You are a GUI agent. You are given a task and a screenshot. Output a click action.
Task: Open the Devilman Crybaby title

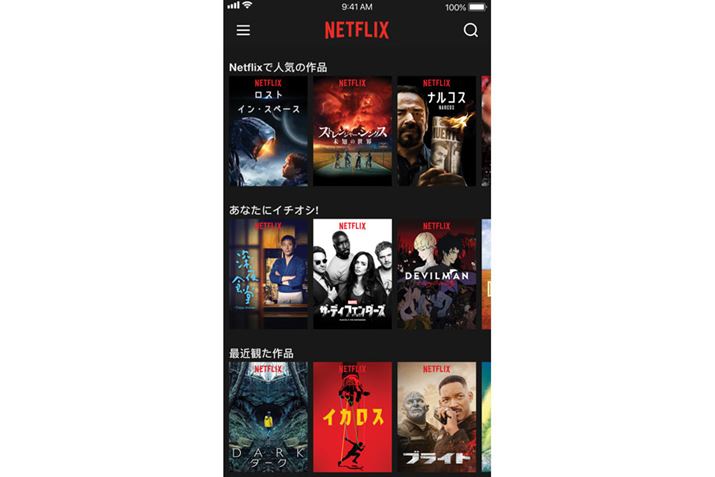tap(437, 274)
